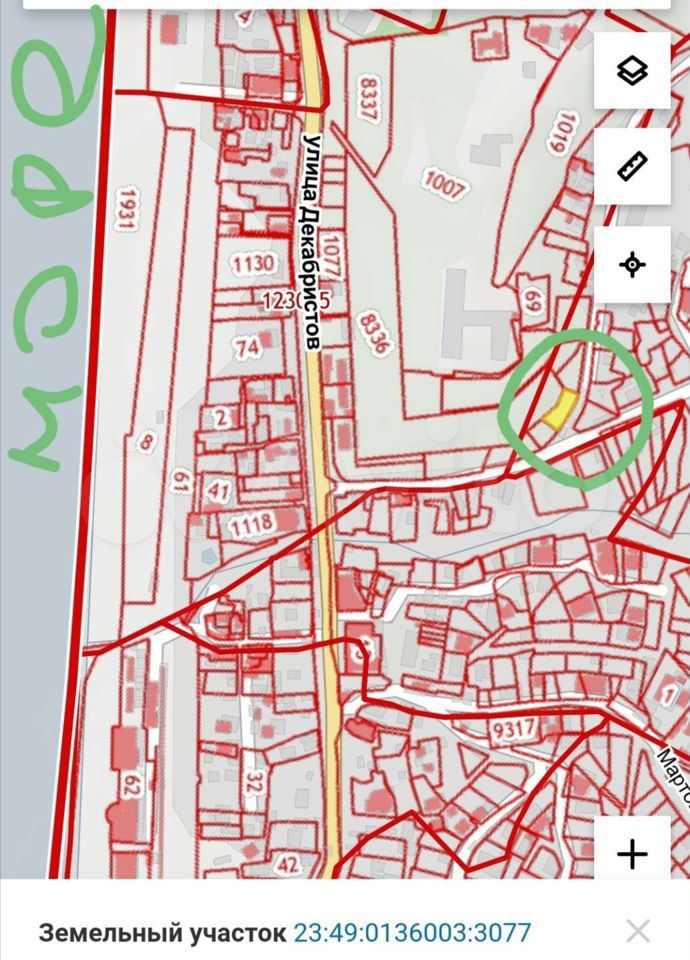This screenshot has height=960, width=690.
Task: Close the land plot info panel
Action: pos(637,932)
